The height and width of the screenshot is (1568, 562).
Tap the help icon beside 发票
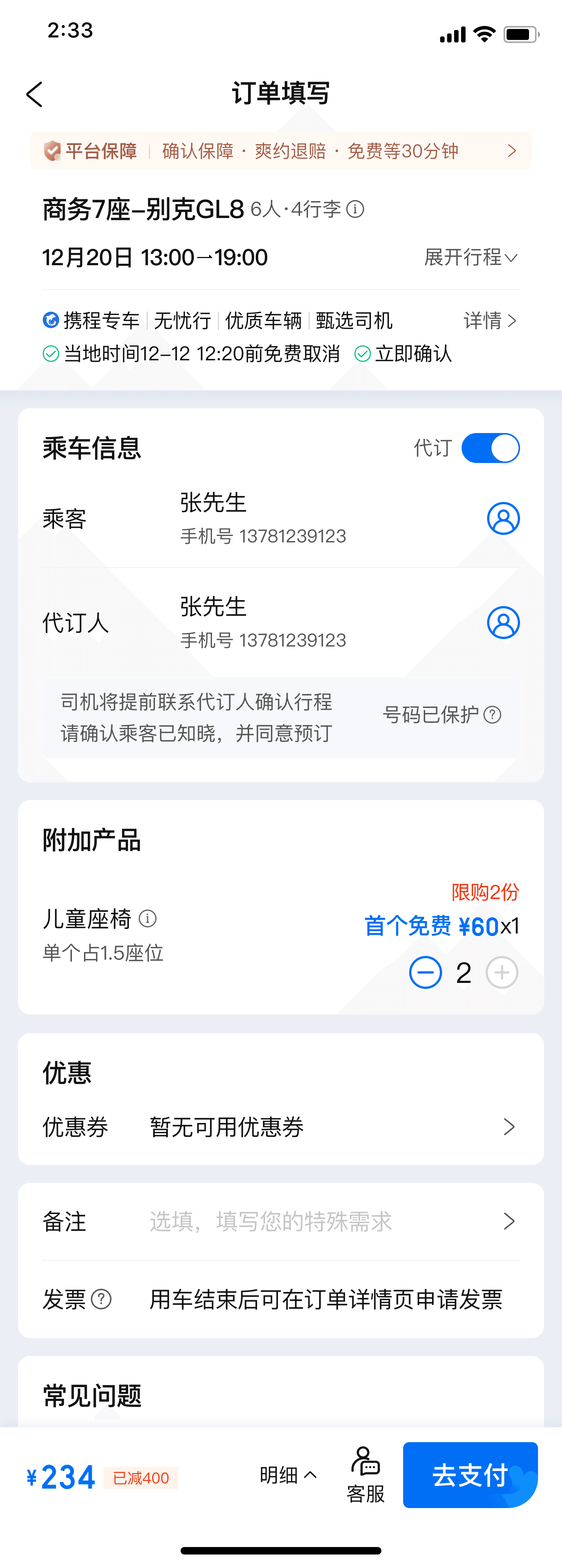pos(101,1299)
